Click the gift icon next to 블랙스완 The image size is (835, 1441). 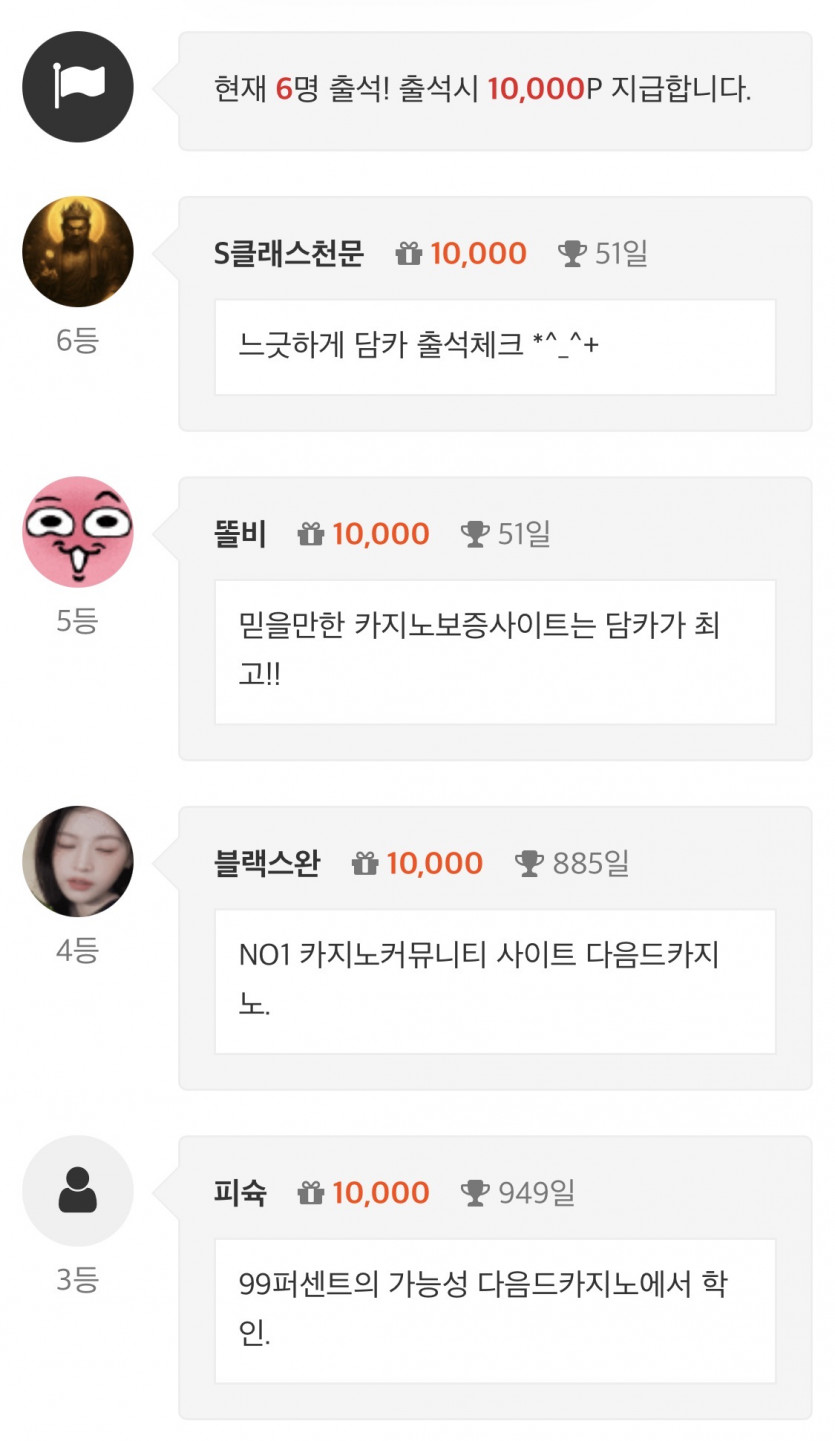pos(366,862)
